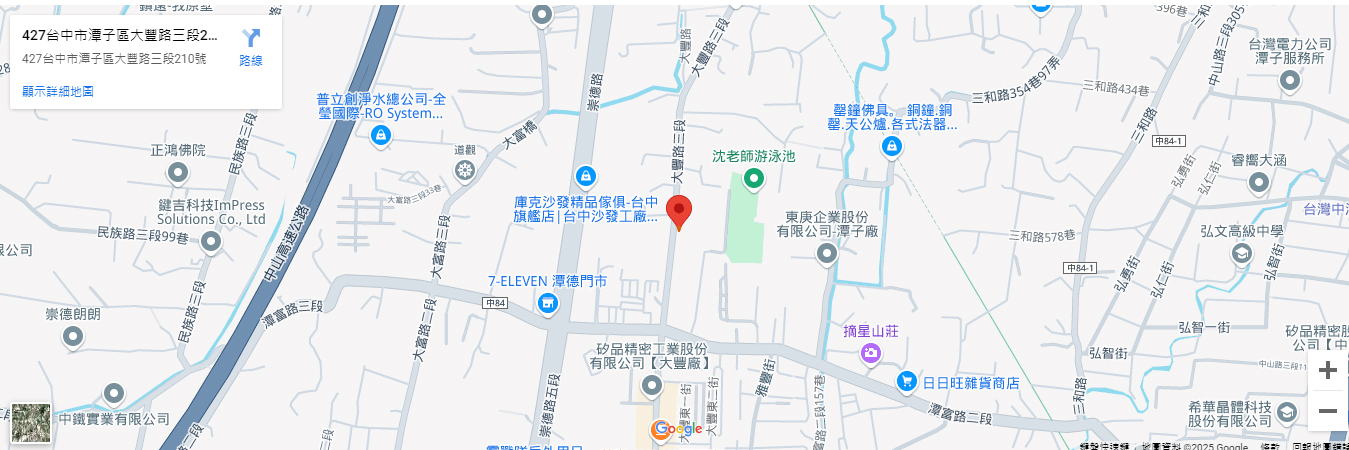Open 中鐵實業有限公司 marker
This screenshot has width=1349, height=450.
click(x=114, y=394)
